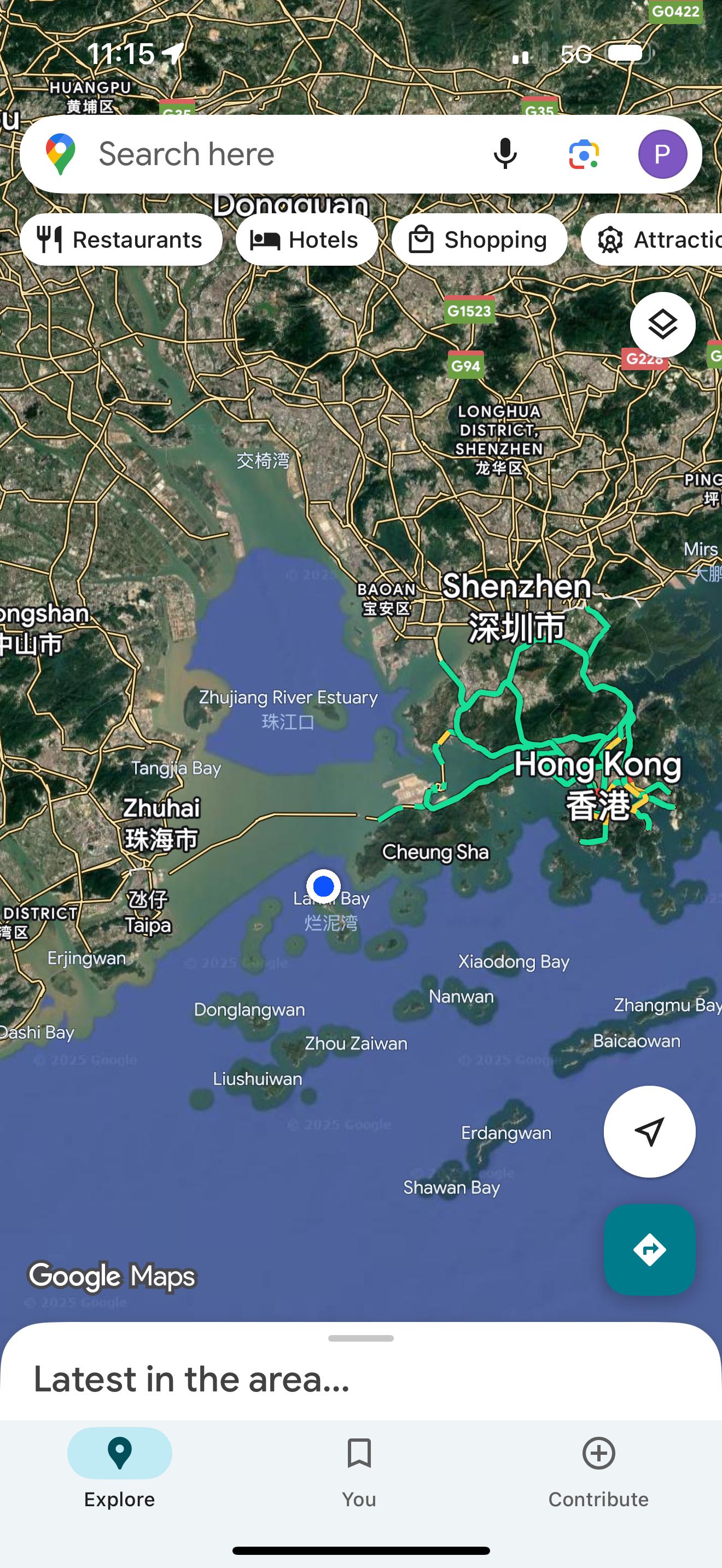Tap the Shenzhen city label
The image size is (722, 1568).
[x=516, y=587]
